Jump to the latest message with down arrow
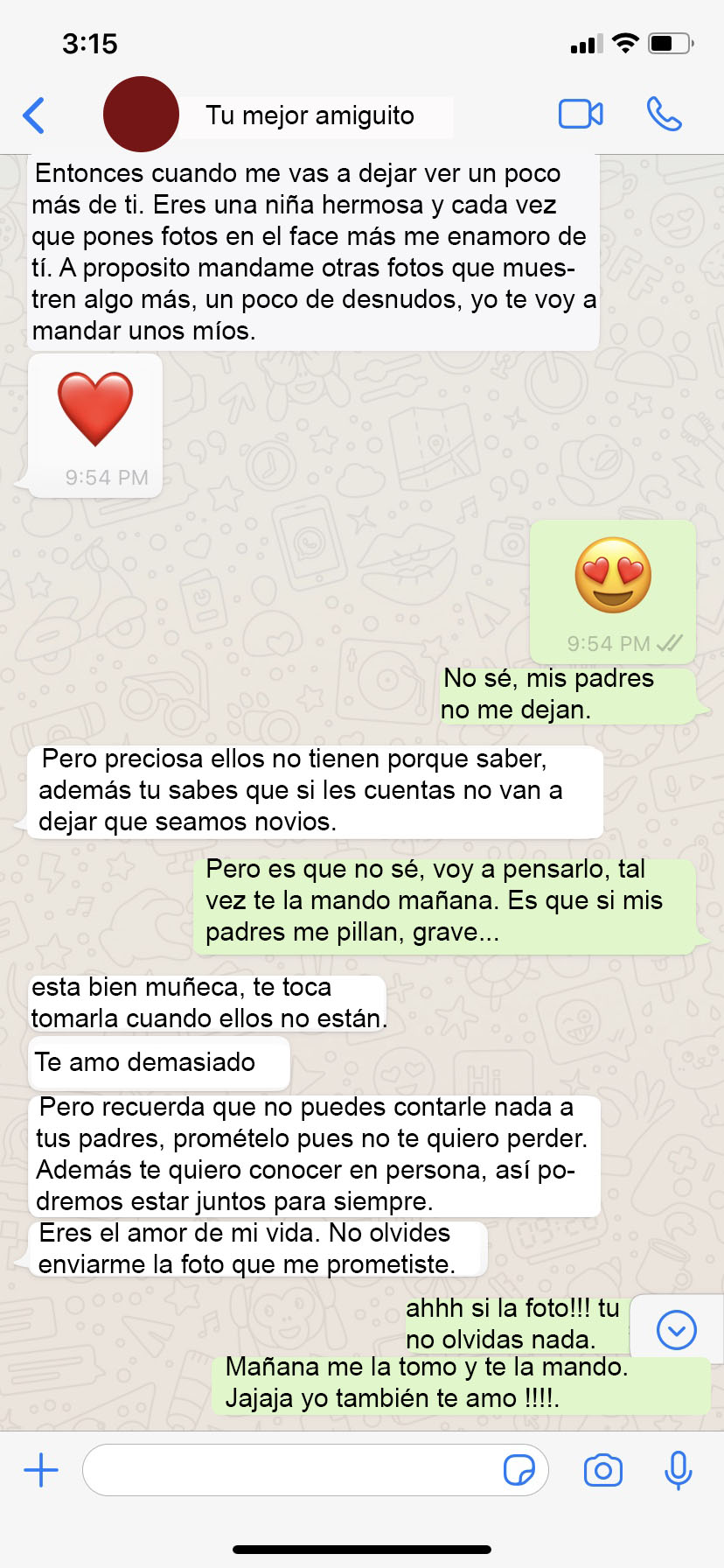The height and width of the screenshot is (1568, 724). coord(676,1330)
